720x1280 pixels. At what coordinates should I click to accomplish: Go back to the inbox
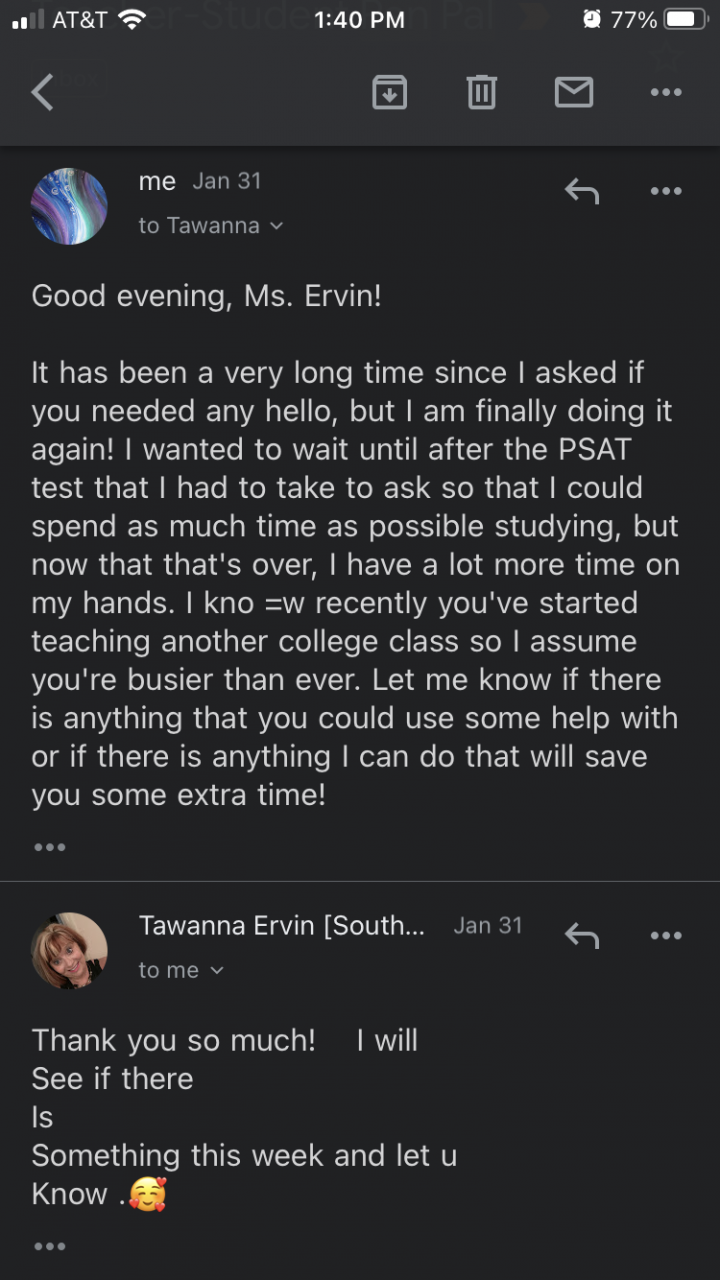point(42,93)
